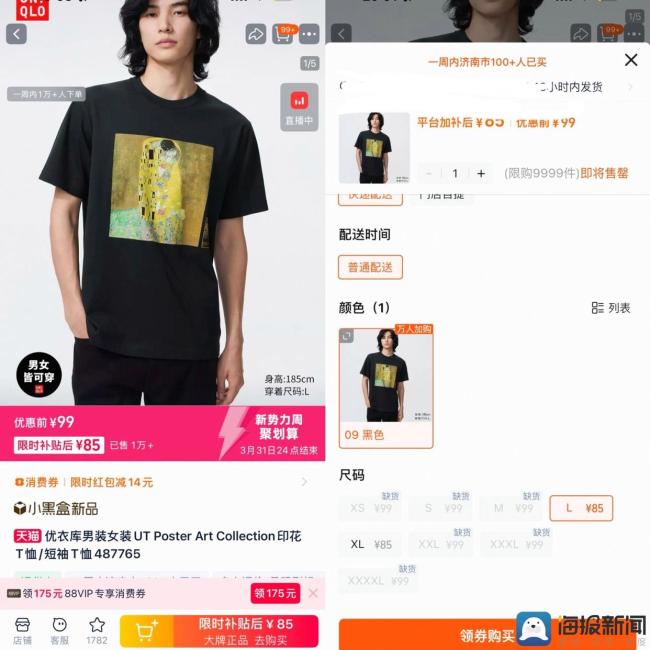
Task: Close the product options sheet
Action: coord(631,60)
